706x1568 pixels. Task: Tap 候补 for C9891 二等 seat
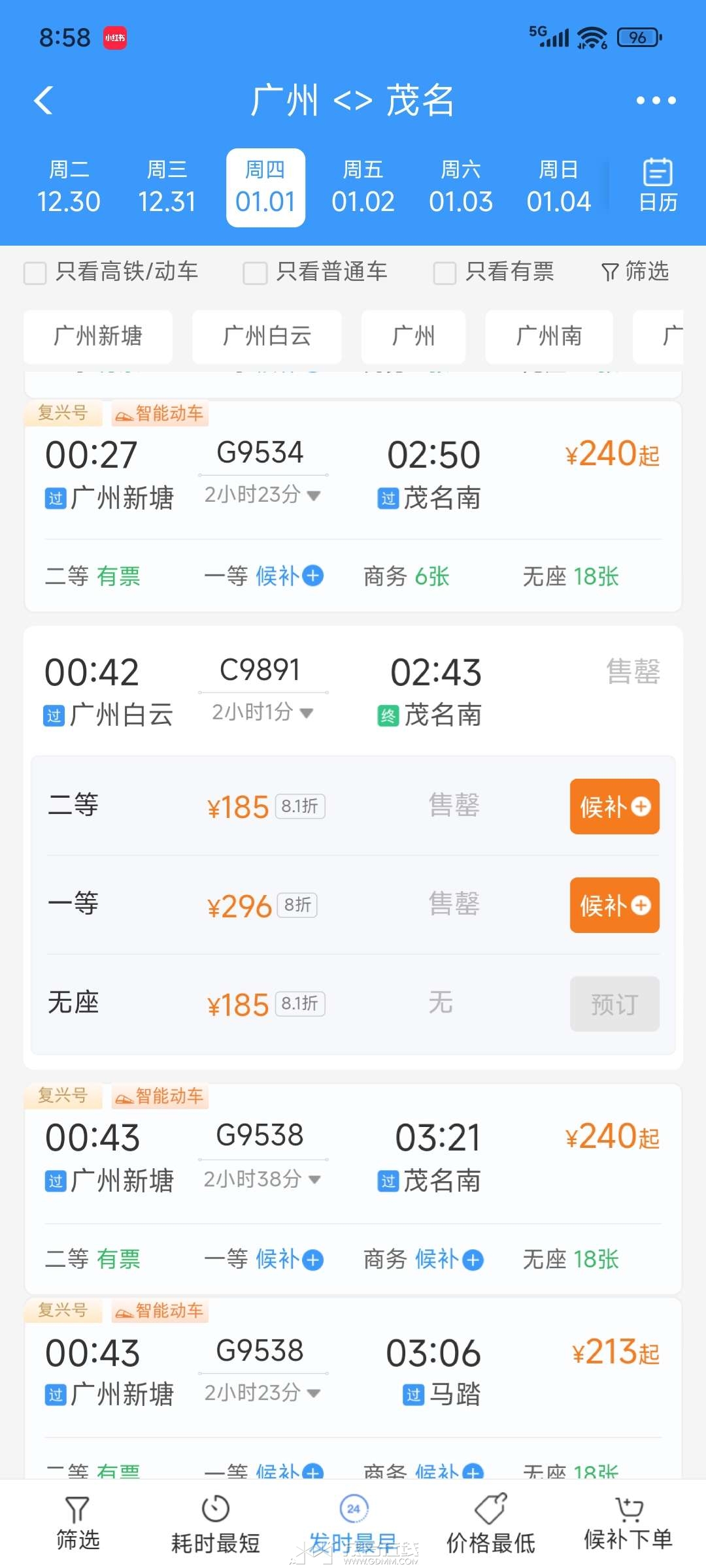pyautogui.click(x=614, y=806)
